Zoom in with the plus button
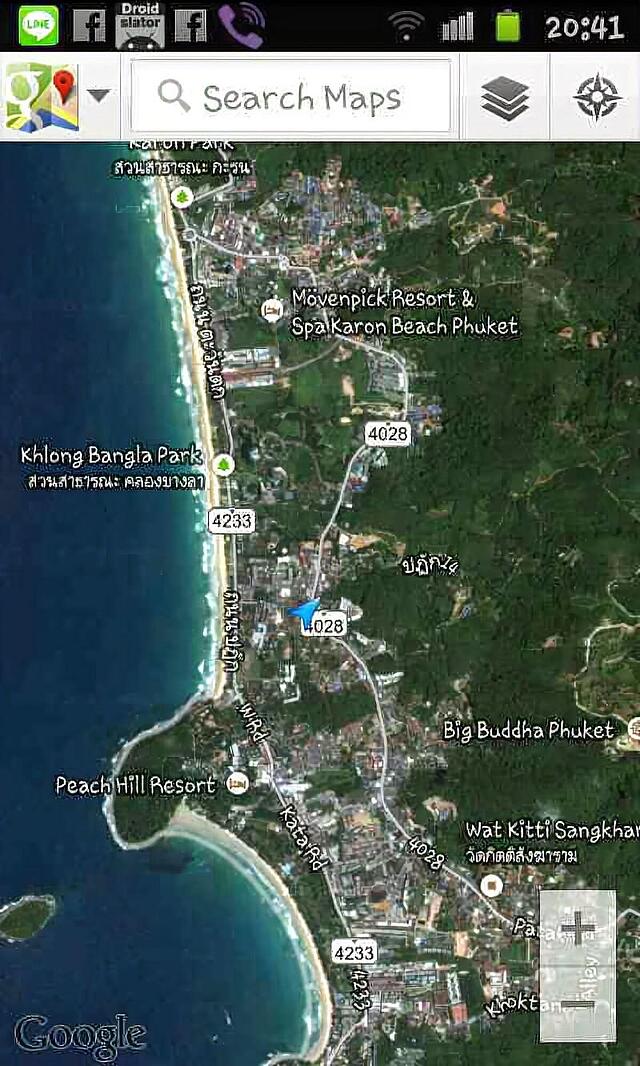The image size is (640, 1066). click(x=577, y=929)
